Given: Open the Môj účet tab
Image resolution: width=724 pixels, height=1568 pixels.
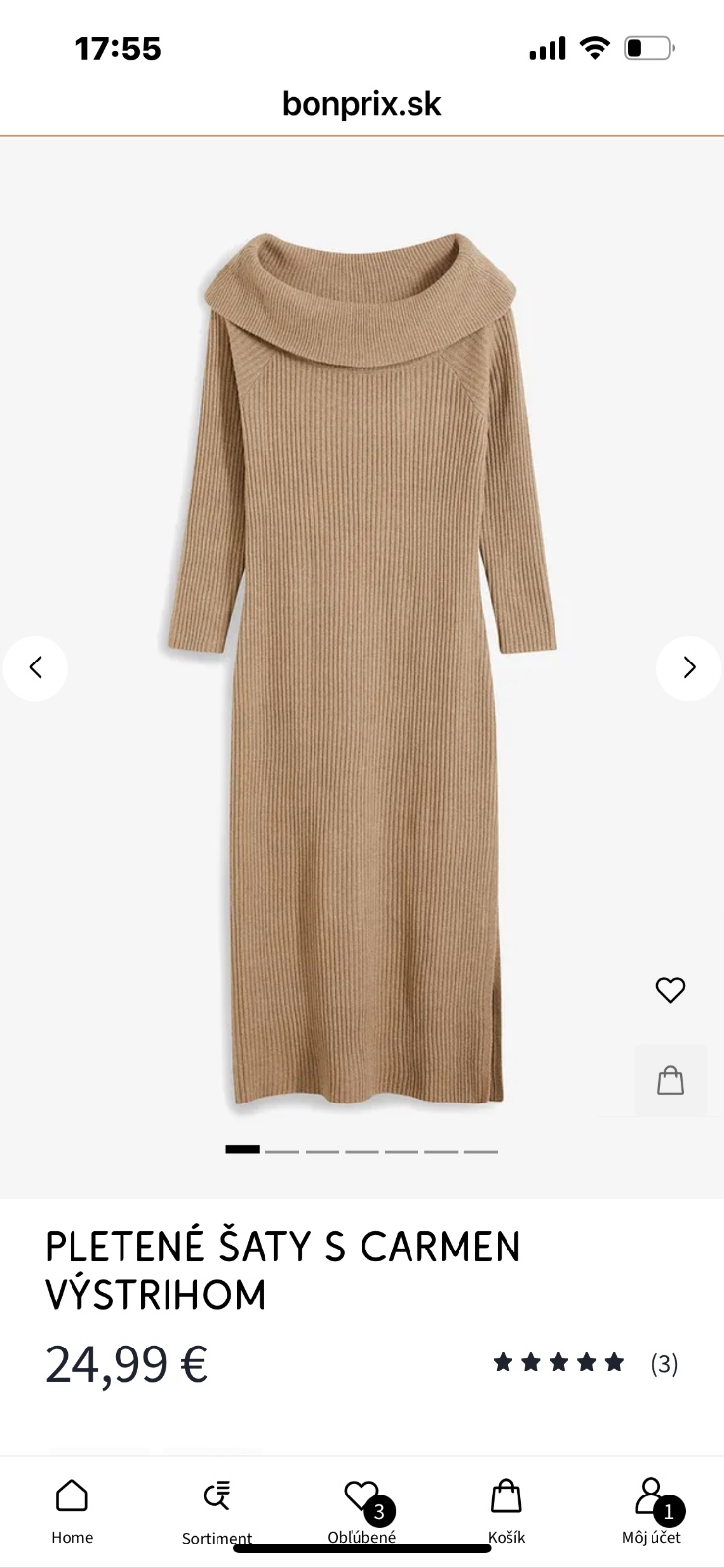Looking at the screenshot, I should [x=651, y=1510].
